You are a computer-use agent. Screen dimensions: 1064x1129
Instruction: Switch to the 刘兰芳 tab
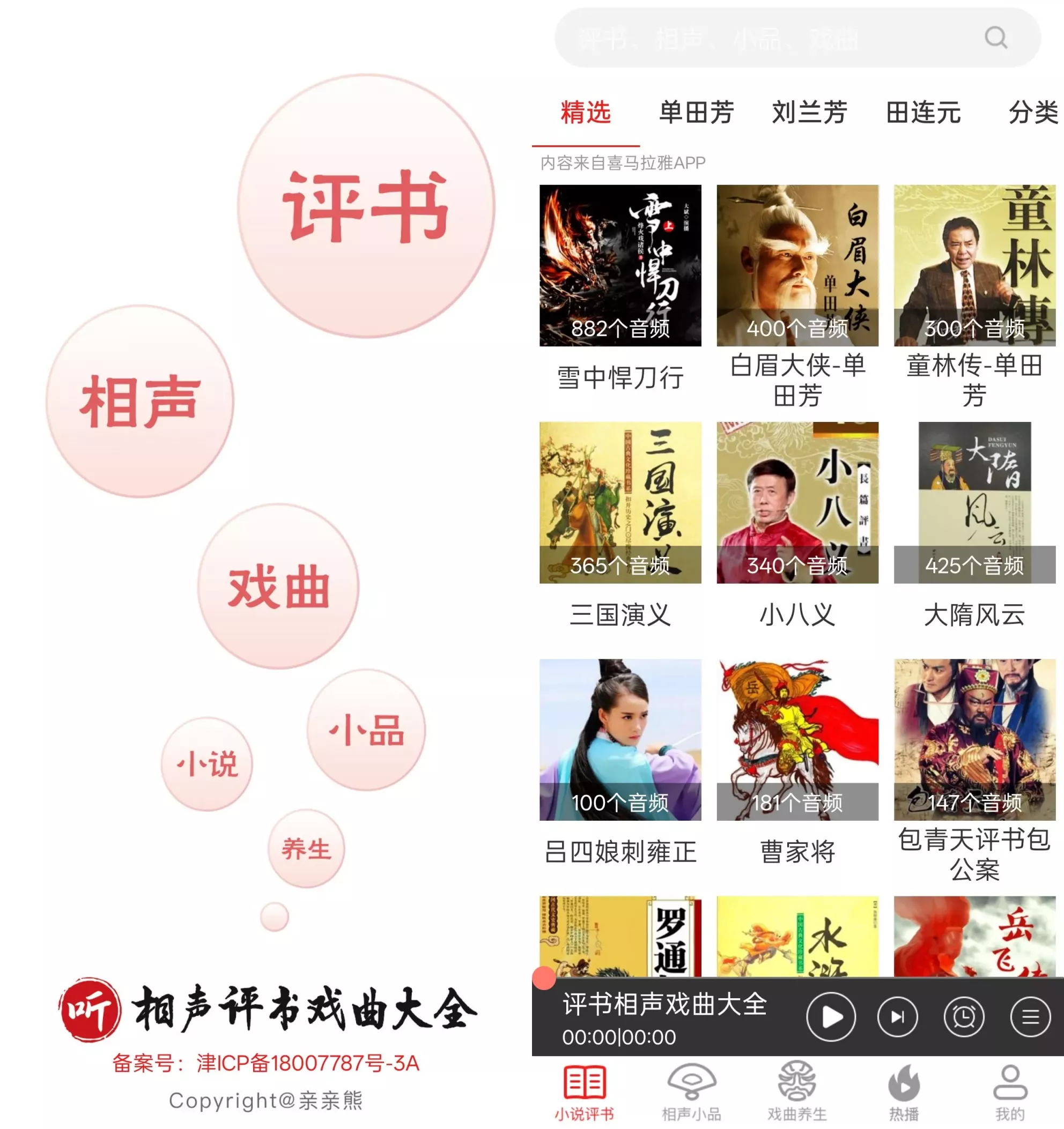tap(809, 112)
